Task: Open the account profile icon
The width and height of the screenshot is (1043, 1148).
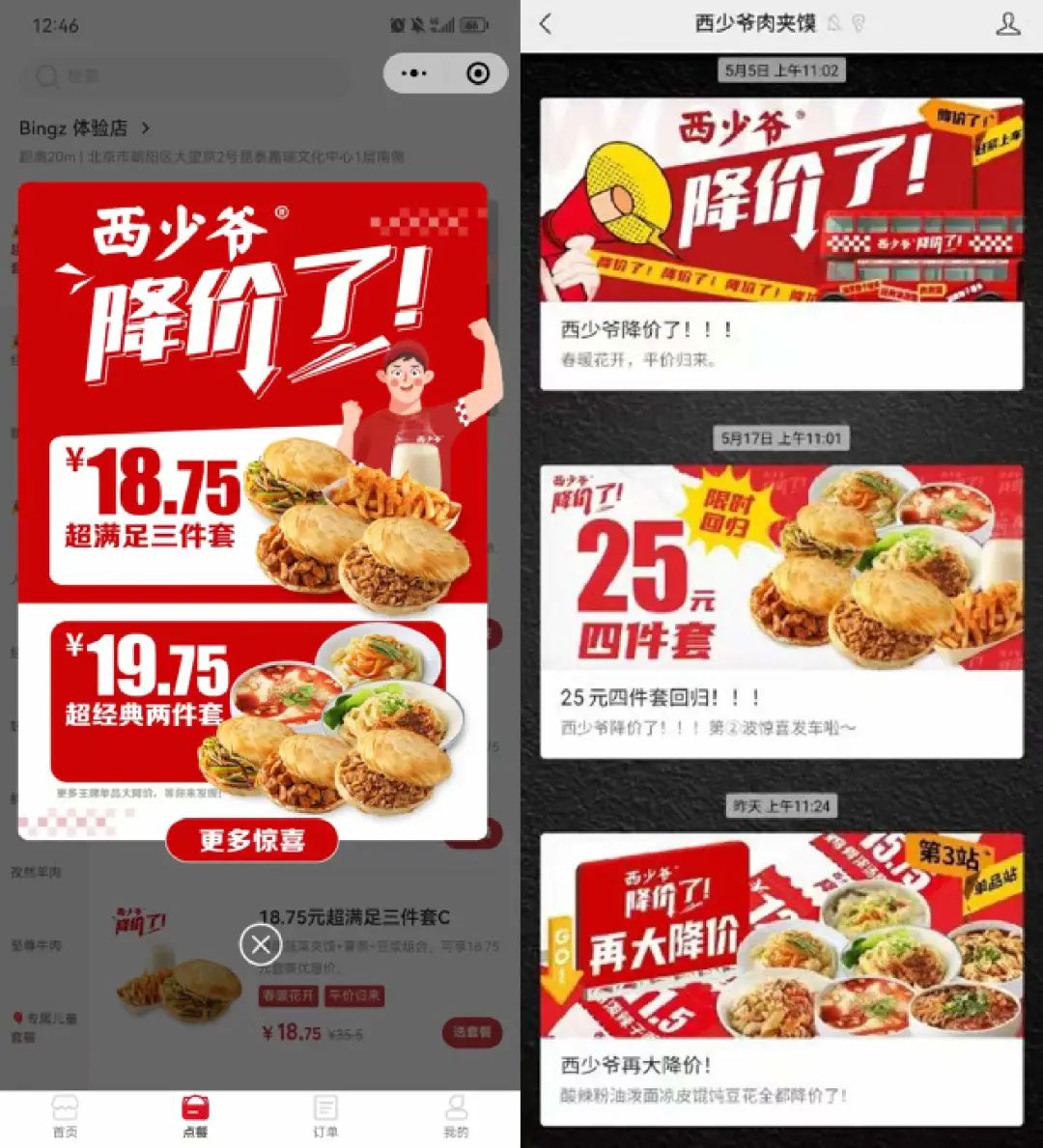Action: [x=1007, y=24]
